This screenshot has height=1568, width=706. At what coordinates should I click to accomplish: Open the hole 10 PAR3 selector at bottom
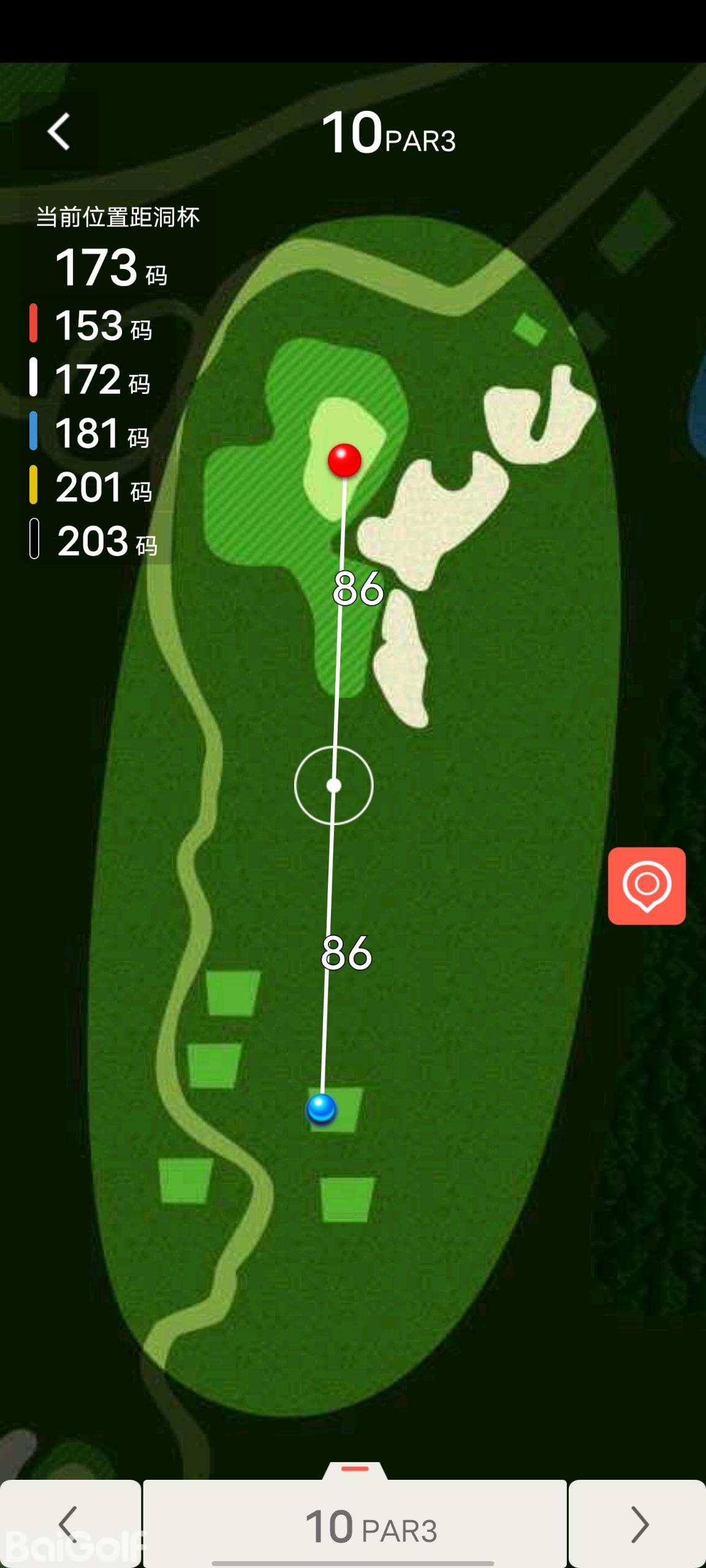(355, 1524)
